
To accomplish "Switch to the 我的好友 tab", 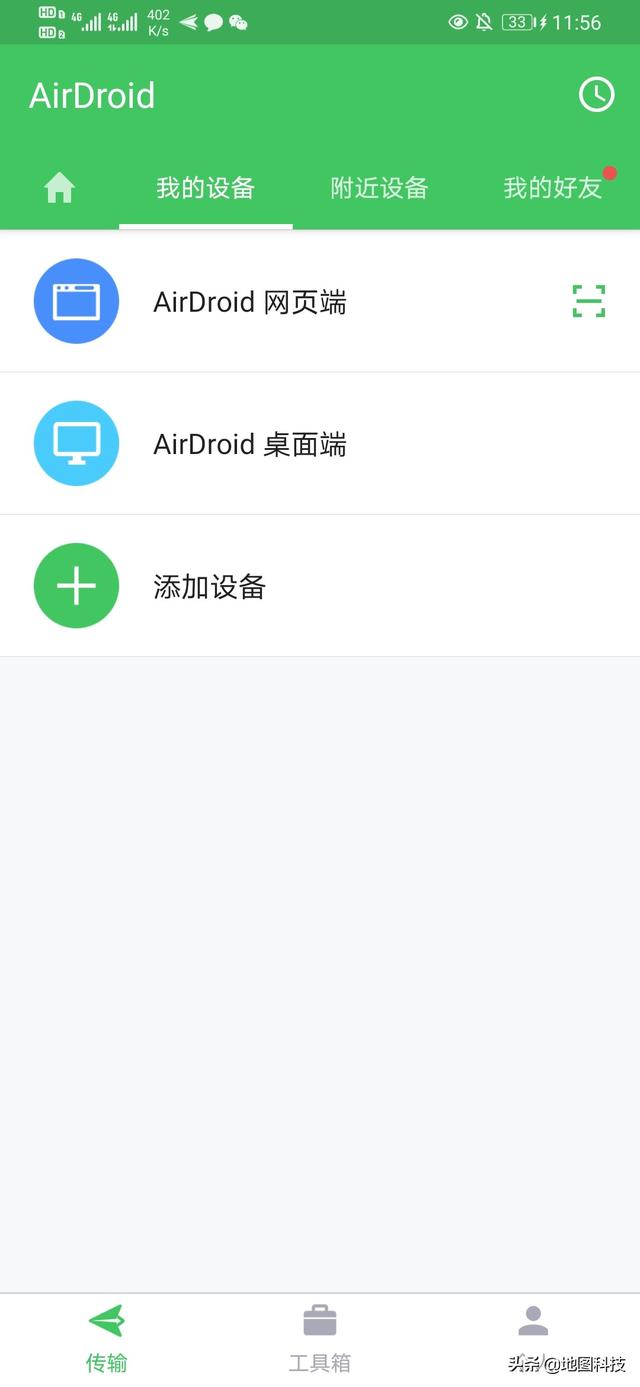I will (x=552, y=188).
